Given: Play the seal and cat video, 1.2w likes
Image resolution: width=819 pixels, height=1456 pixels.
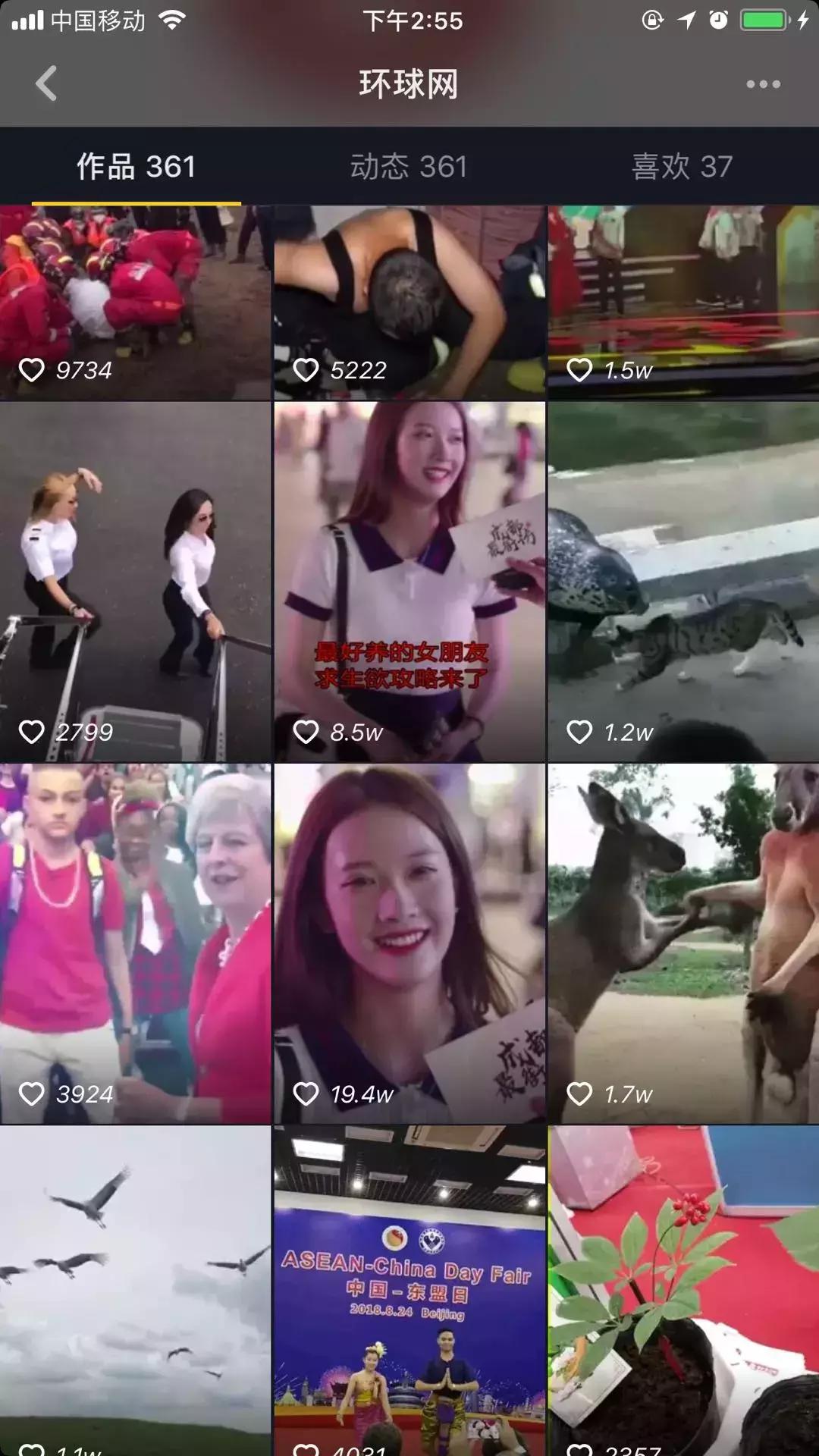Looking at the screenshot, I should [x=682, y=581].
